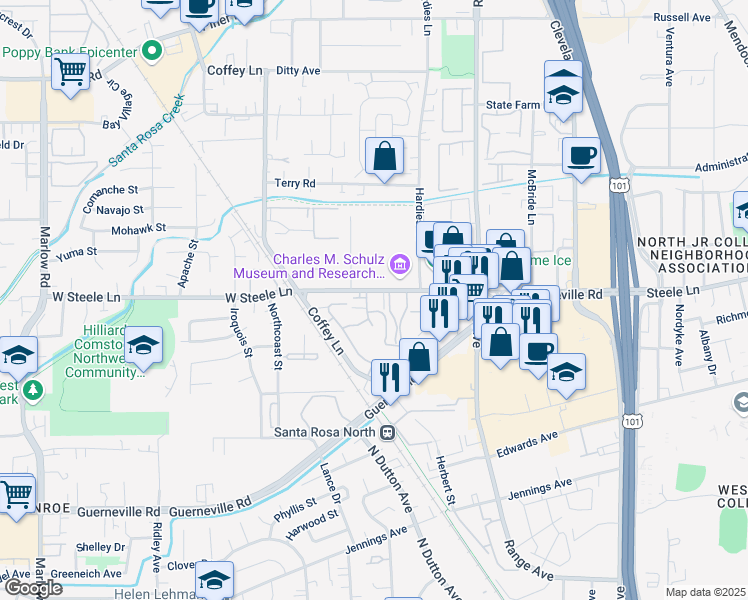Tap the Santa Rosa North train station icon
The width and height of the screenshot is (748, 600).
387,433
